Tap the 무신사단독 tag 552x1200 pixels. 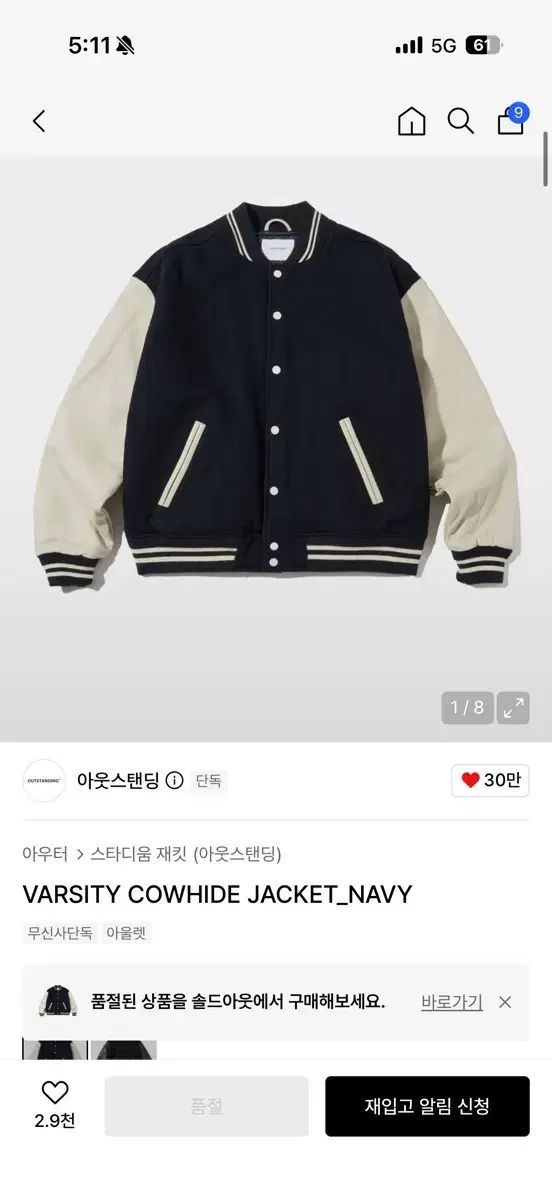click(59, 933)
